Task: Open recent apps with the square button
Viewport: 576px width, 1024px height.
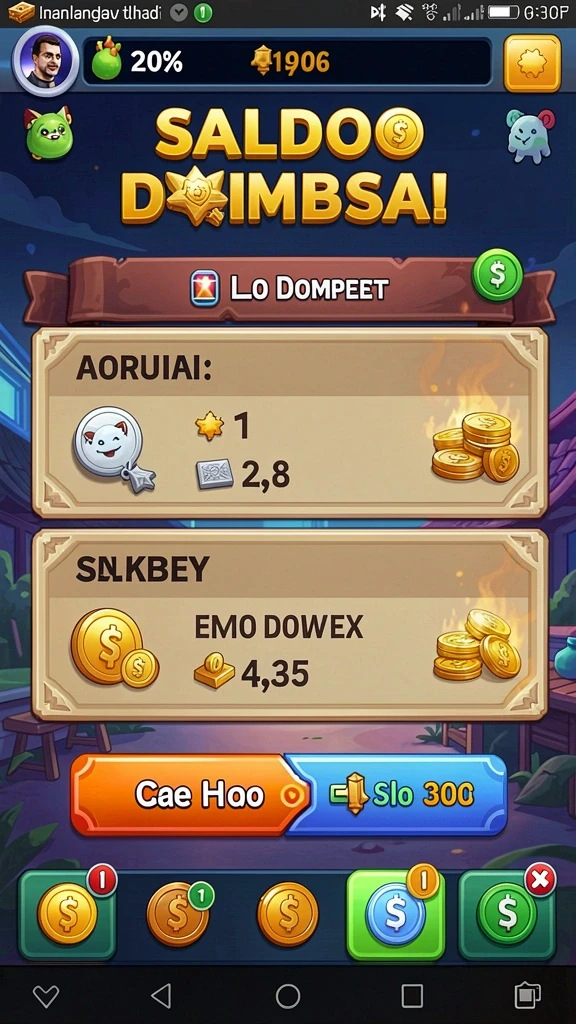Action: coord(412,996)
